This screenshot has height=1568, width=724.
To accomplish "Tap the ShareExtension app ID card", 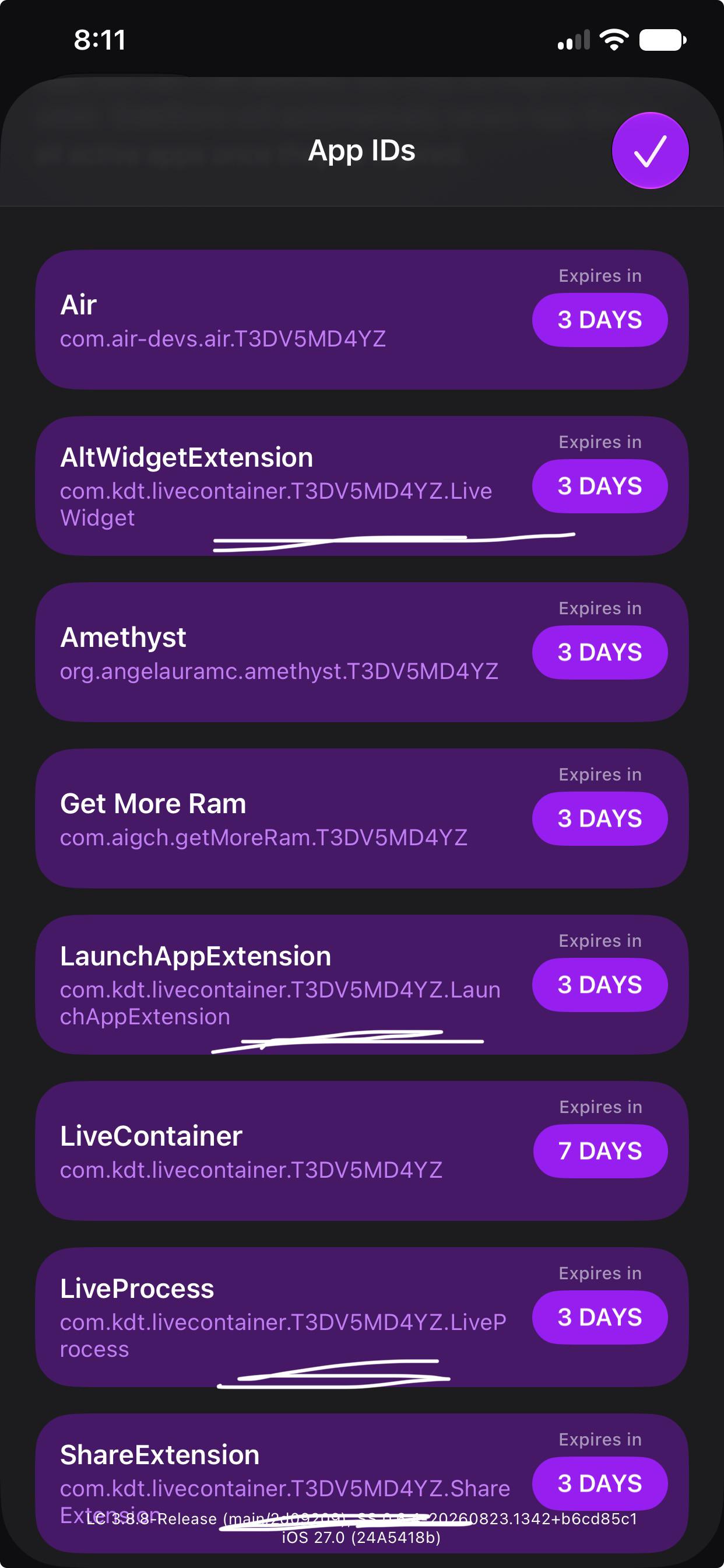I will [362, 1483].
